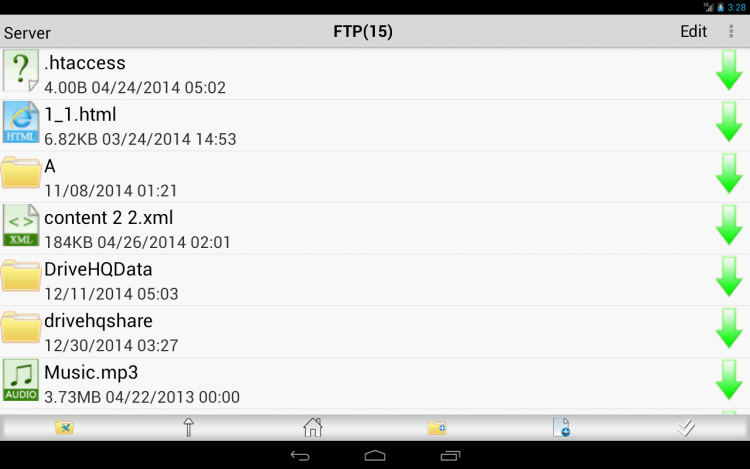This screenshot has width=750, height=469.
Task: Create a new folder
Action: [437, 428]
